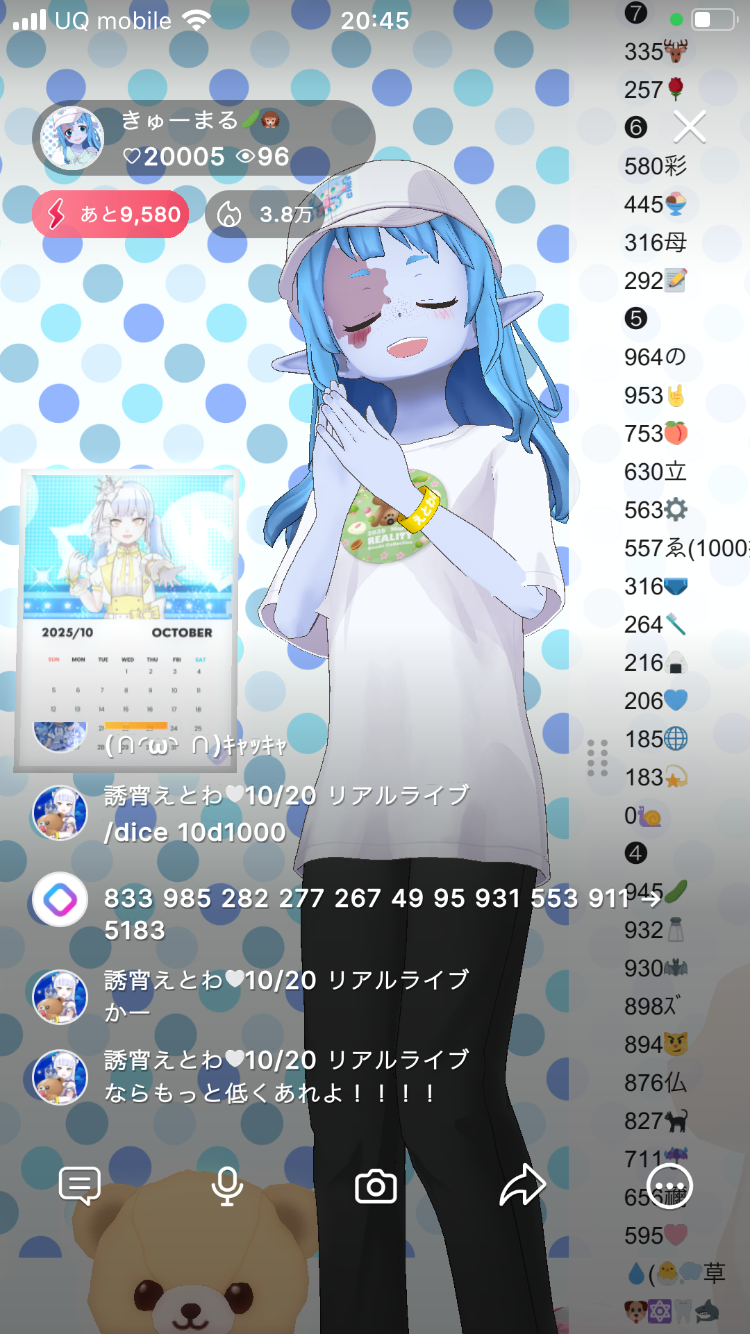Take a screenshot with the camera icon

click(x=376, y=1187)
